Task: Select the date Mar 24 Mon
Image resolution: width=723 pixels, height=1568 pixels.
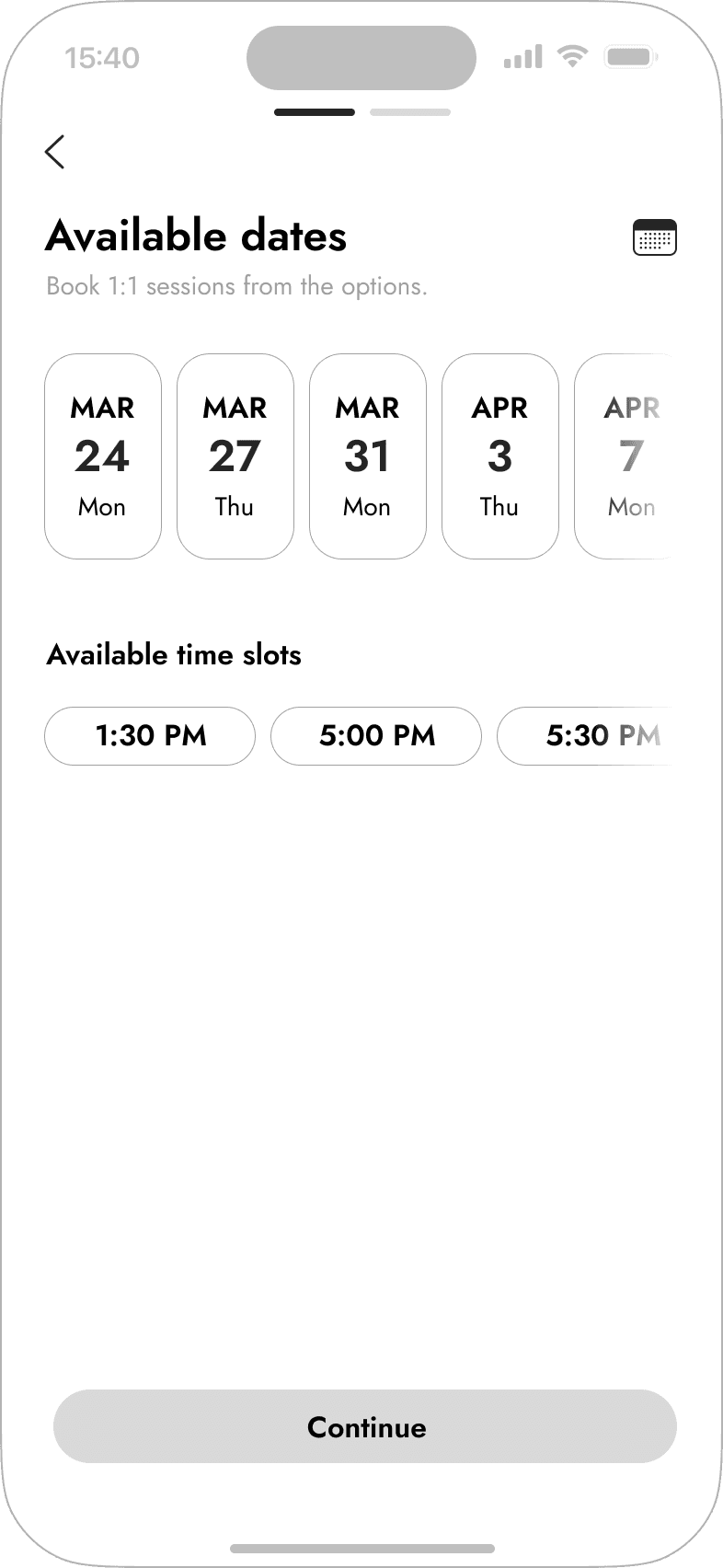Action: point(103,456)
